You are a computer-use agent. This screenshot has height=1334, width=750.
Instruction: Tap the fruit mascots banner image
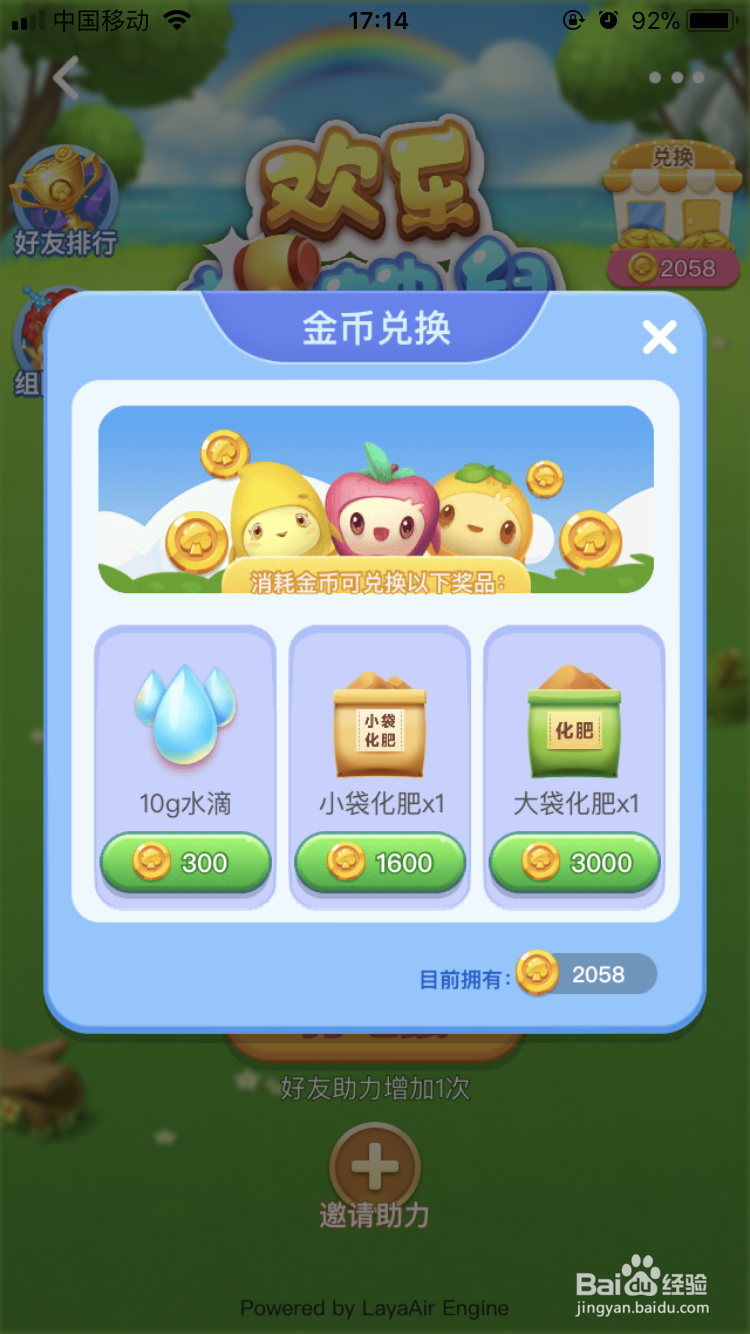(x=375, y=495)
